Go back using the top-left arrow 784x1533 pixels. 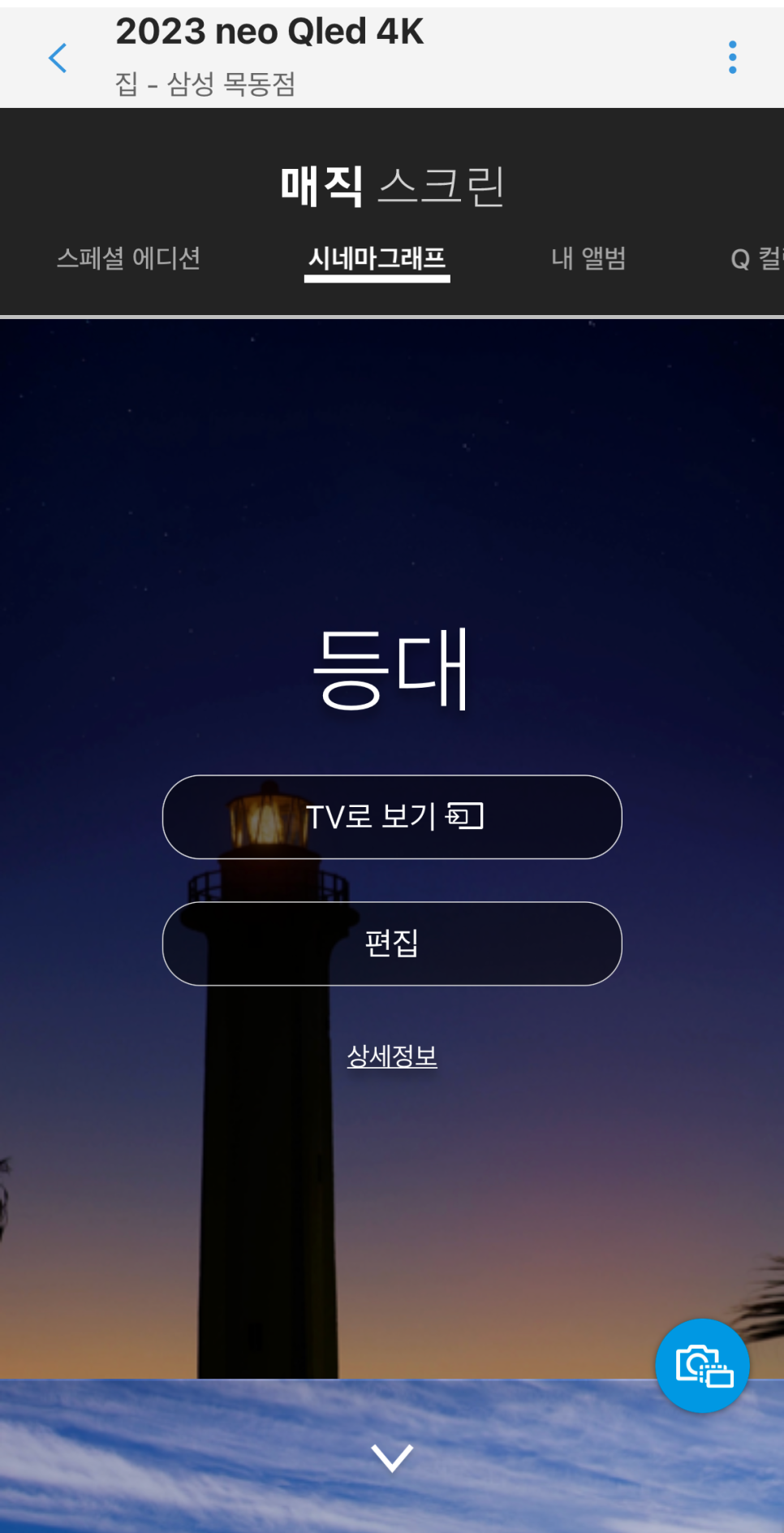point(58,58)
